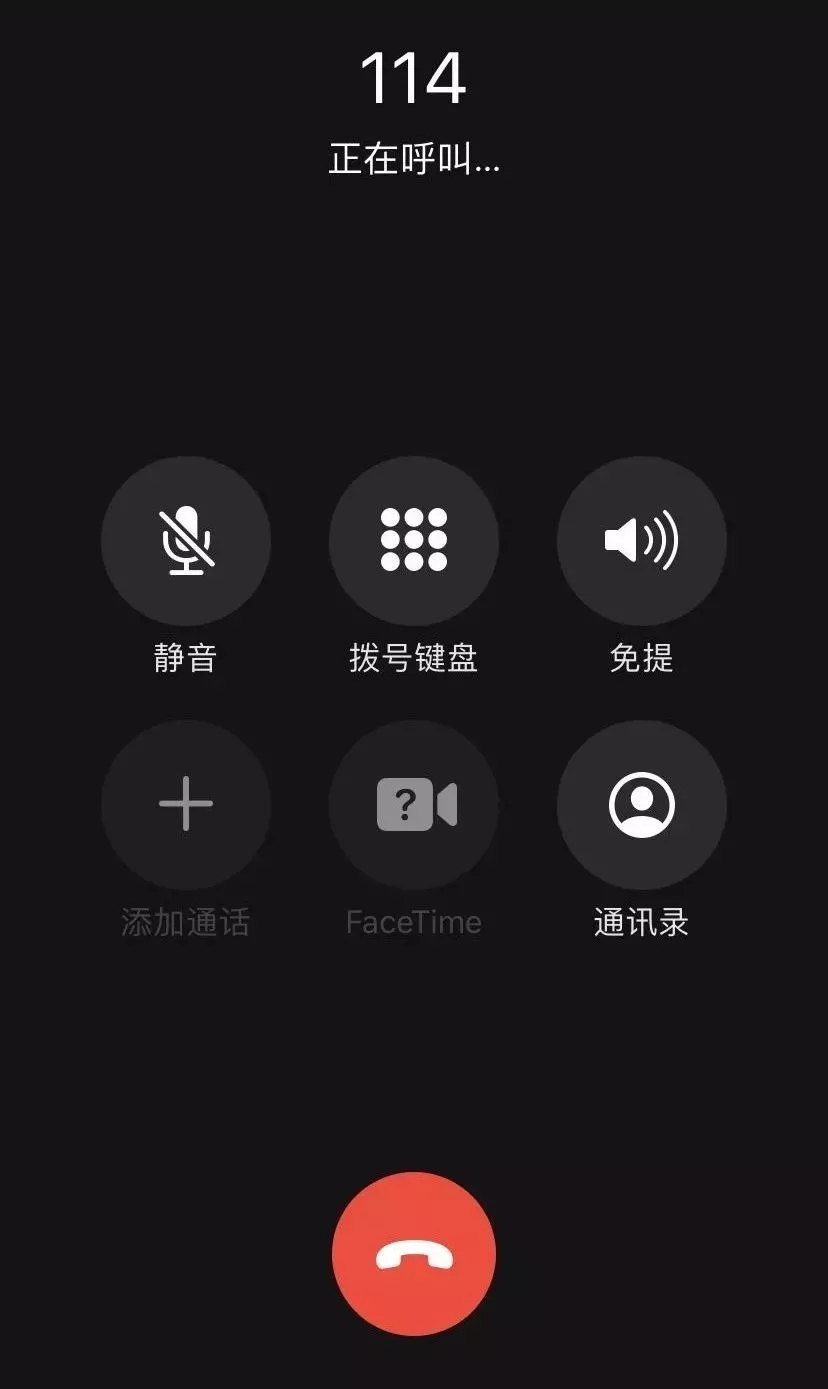The image size is (828, 1389).
Task: Open contacts list during call
Action: [642, 804]
